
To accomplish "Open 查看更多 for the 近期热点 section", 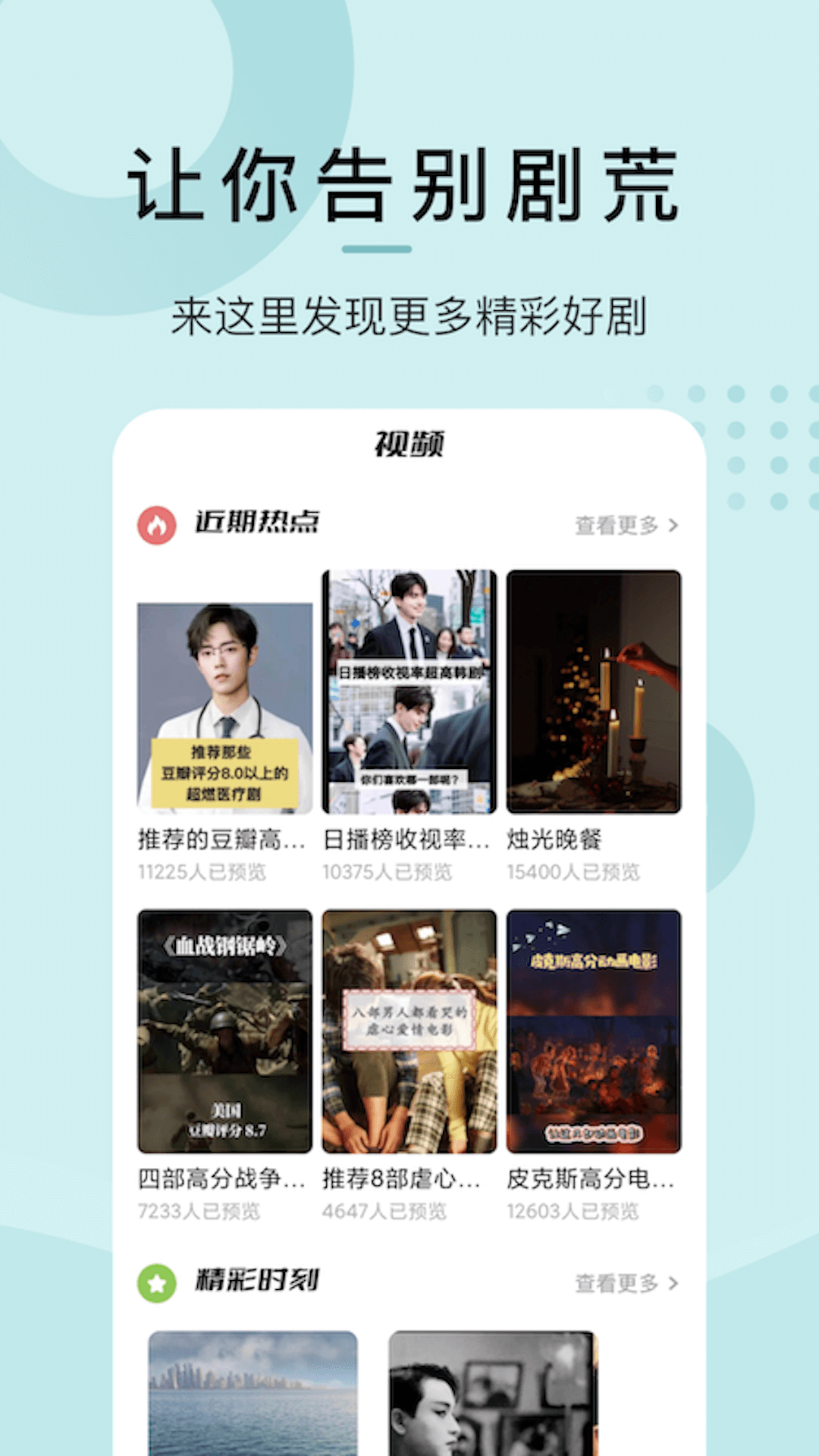I will coord(616,523).
